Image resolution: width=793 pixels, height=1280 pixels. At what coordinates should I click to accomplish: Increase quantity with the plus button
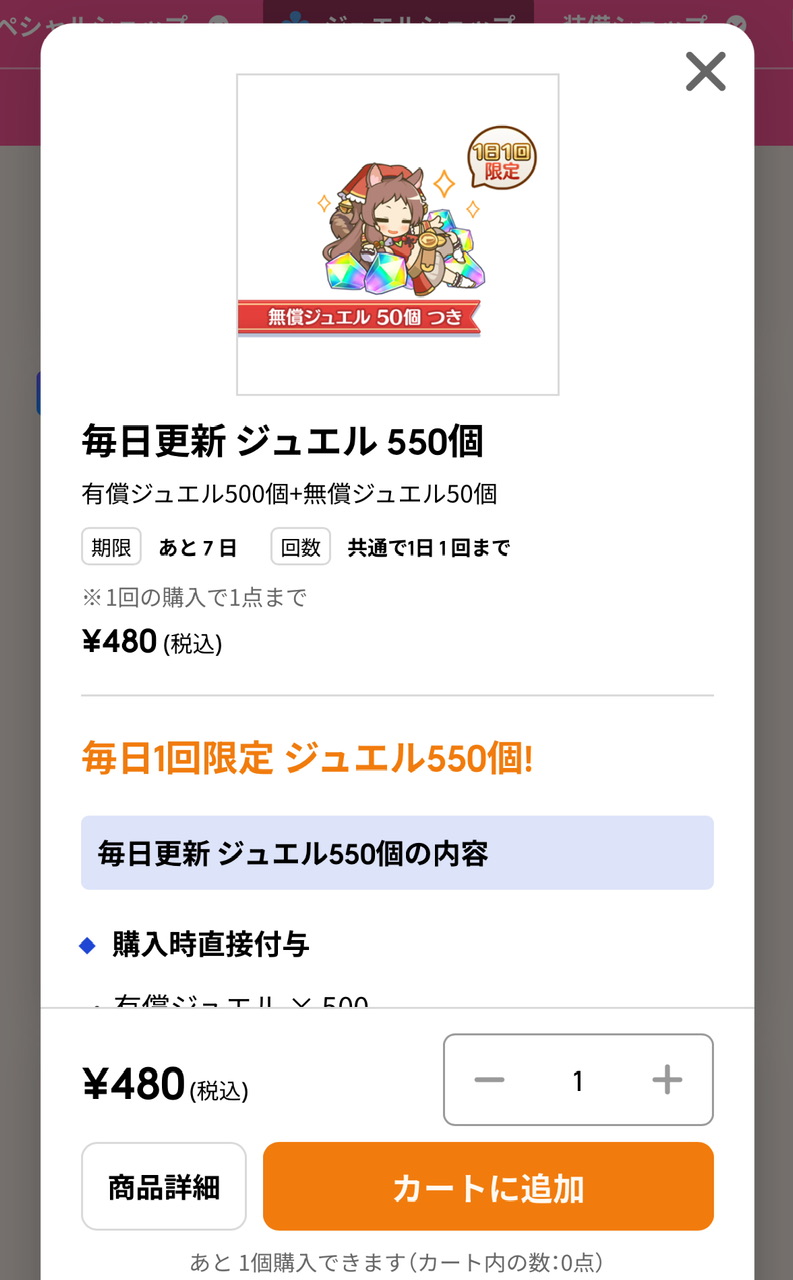tap(667, 1080)
